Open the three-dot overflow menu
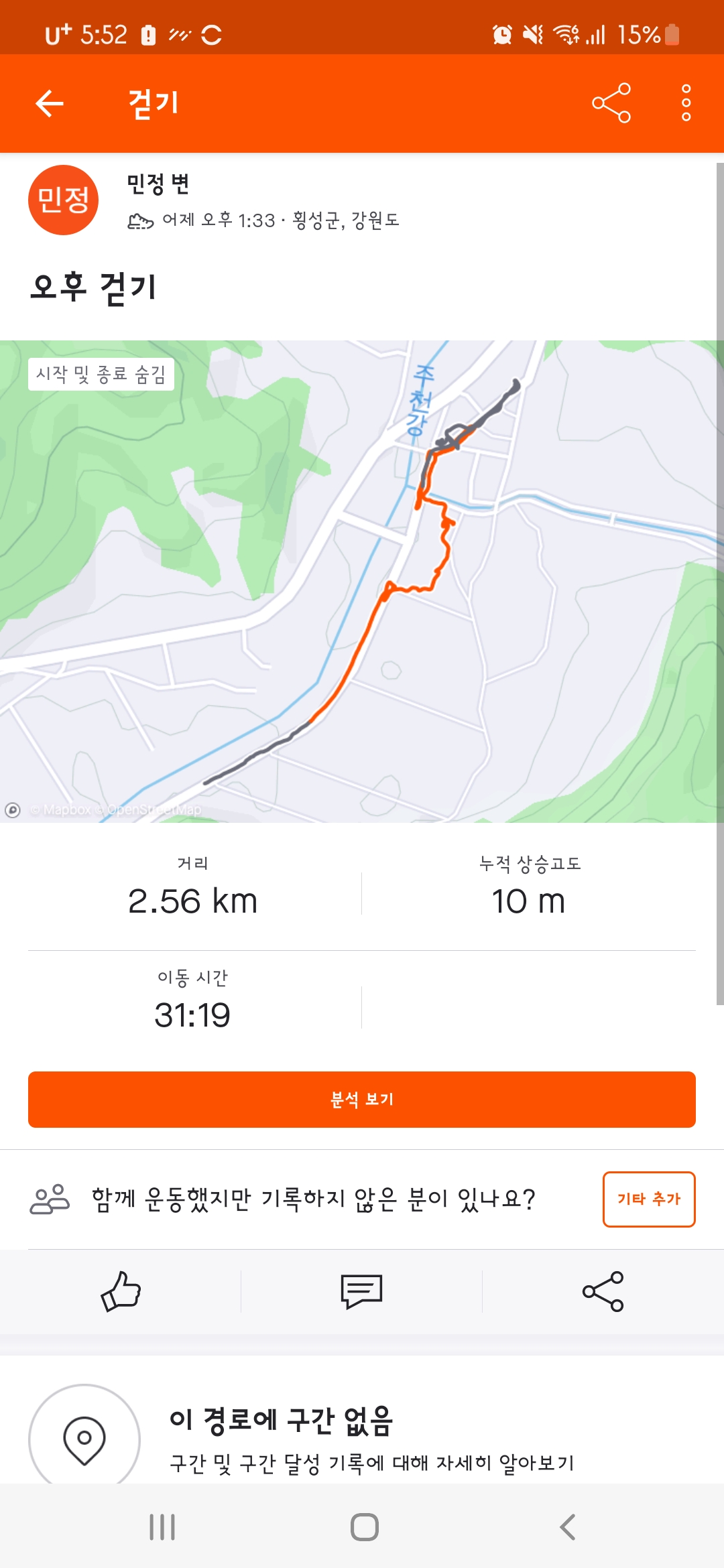This screenshot has height=1568, width=724. click(x=686, y=103)
